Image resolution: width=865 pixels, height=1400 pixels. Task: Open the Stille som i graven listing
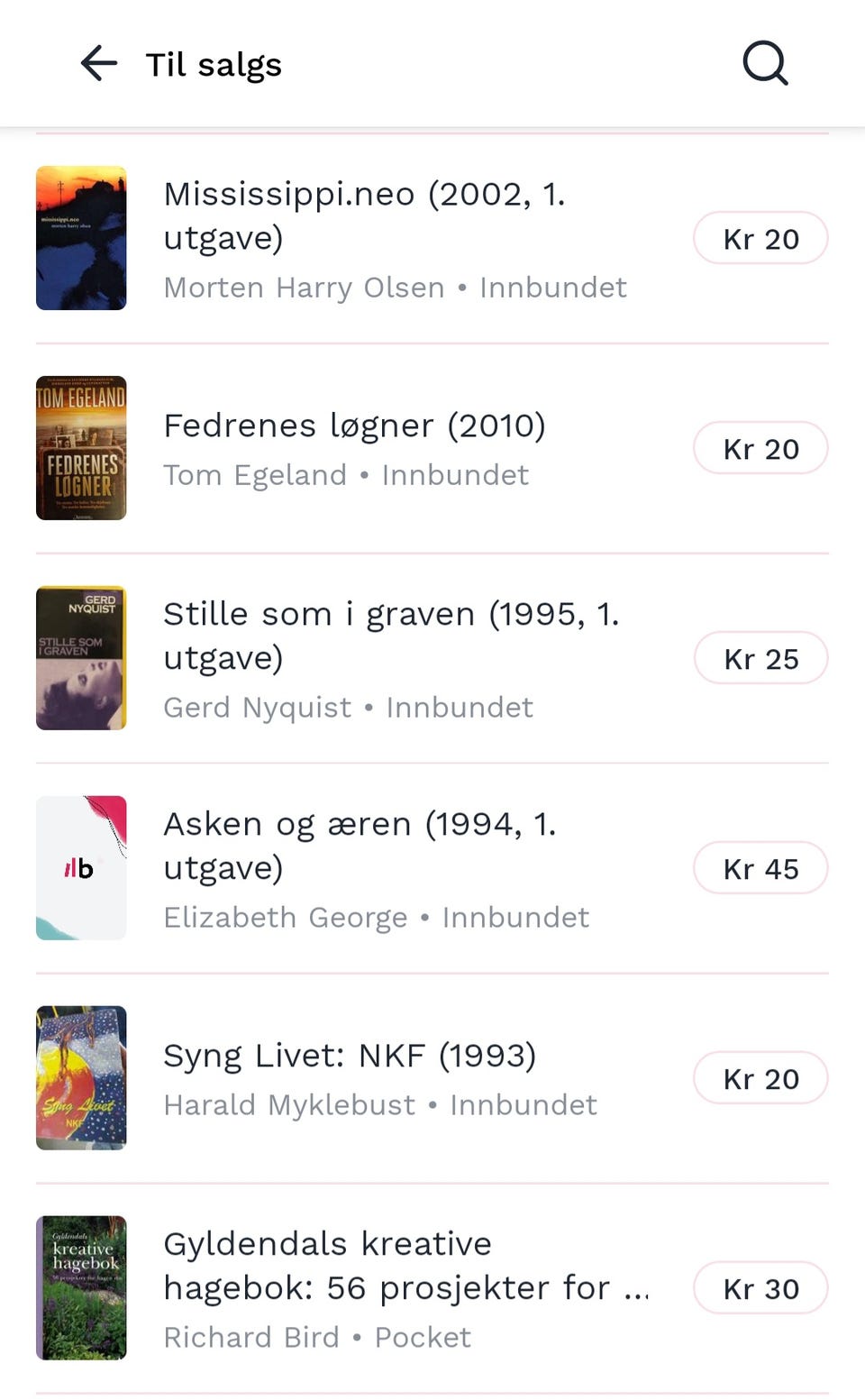click(x=390, y=636)
